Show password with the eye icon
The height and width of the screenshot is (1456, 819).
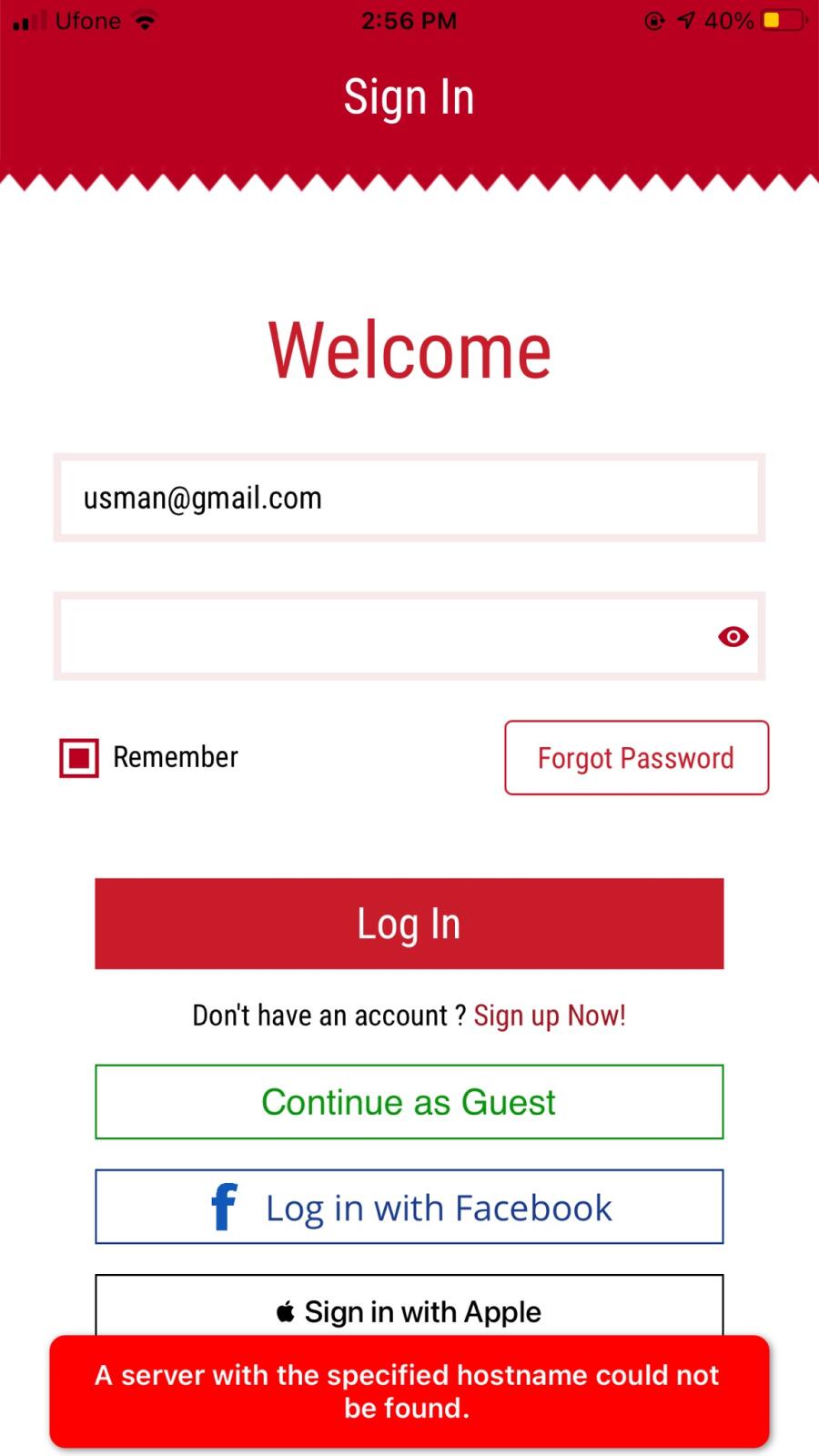(x=733, y=637)
